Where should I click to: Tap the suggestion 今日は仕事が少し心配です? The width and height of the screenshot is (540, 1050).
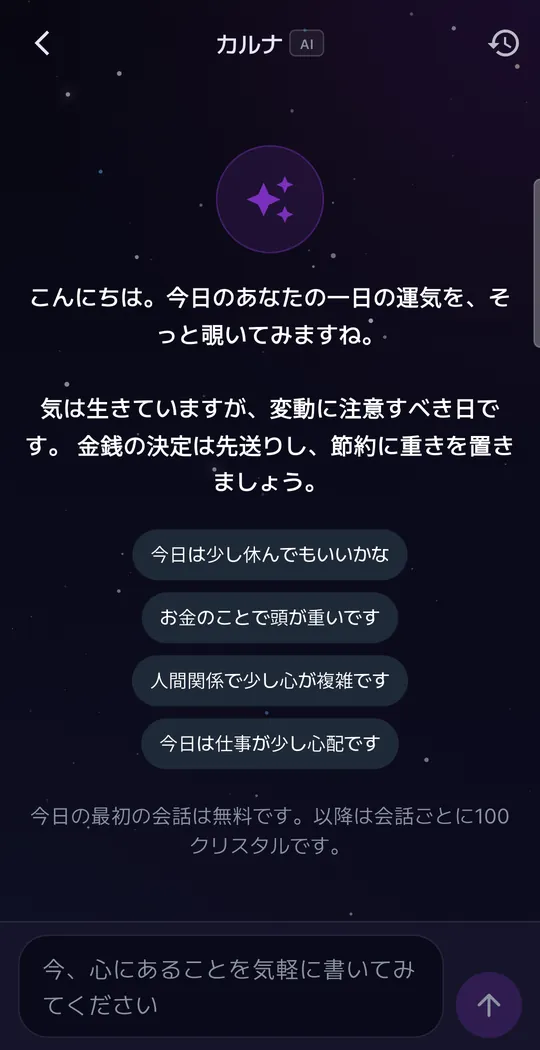pos(270,743)
